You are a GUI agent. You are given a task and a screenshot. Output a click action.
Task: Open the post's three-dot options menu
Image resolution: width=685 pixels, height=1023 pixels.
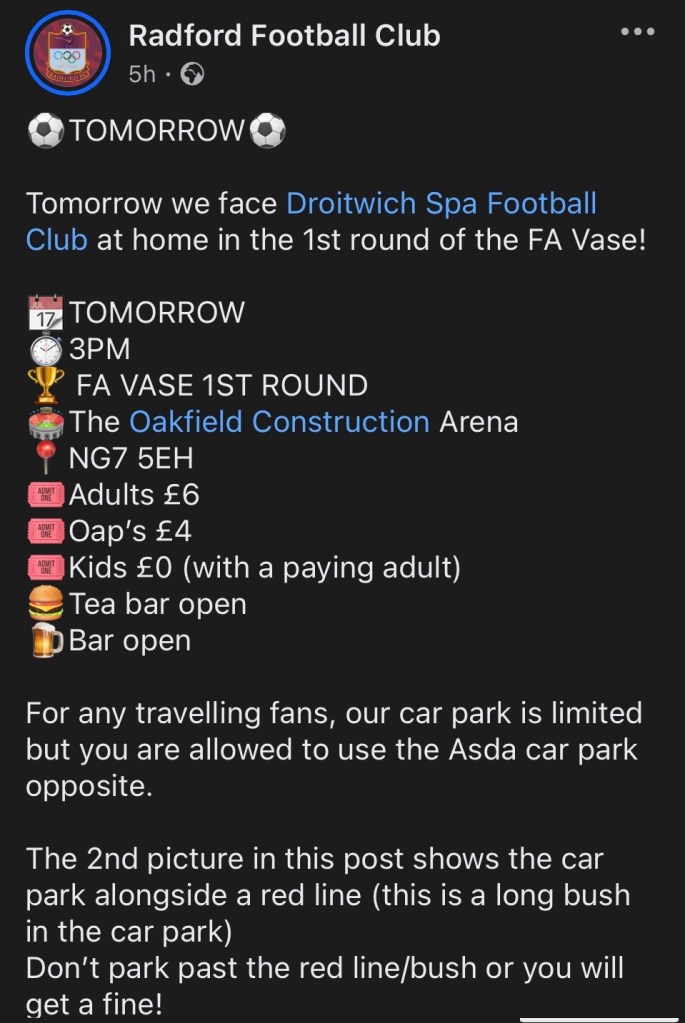tap(637, 31)
